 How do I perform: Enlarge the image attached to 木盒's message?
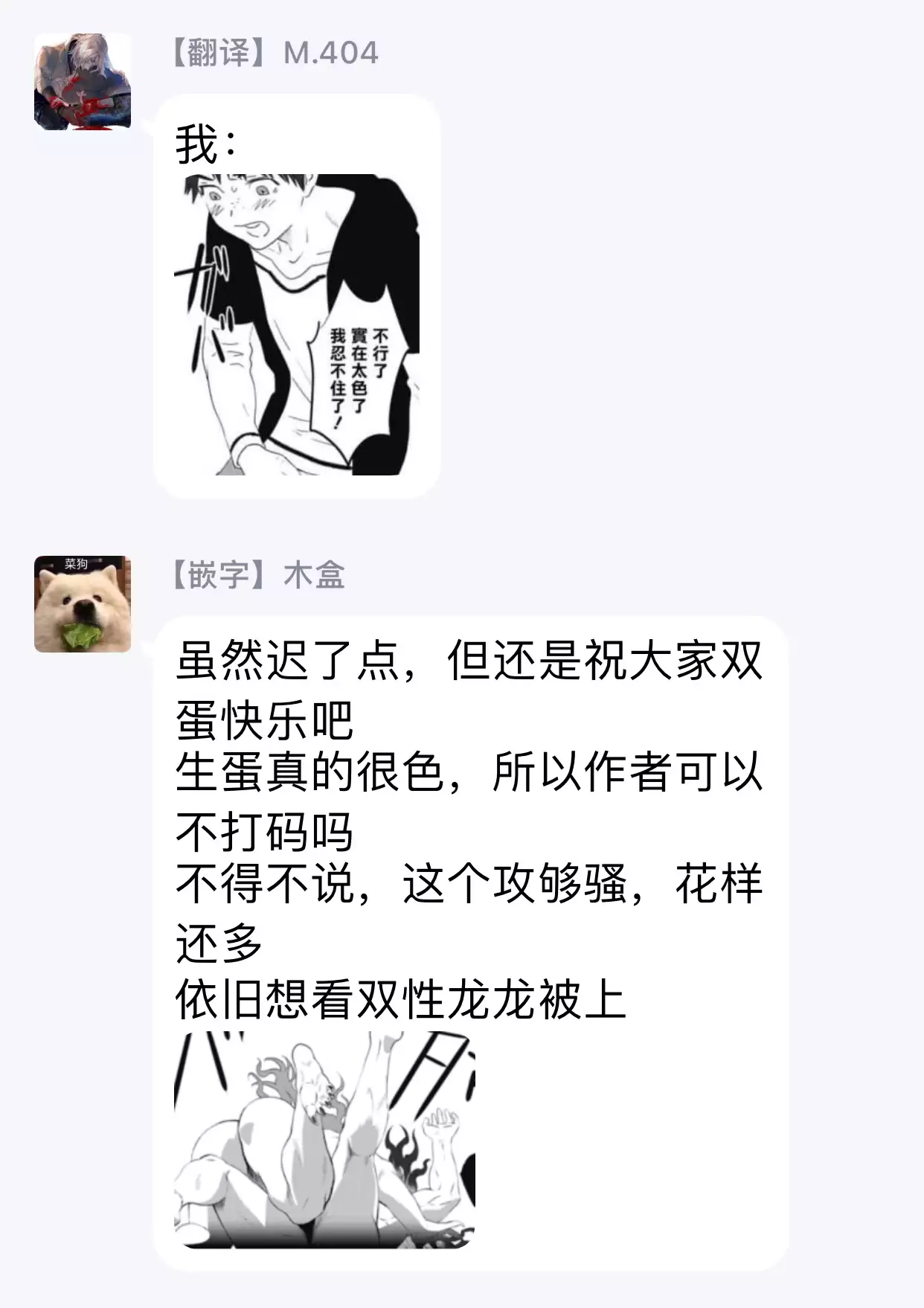[x=324, y=1140]
